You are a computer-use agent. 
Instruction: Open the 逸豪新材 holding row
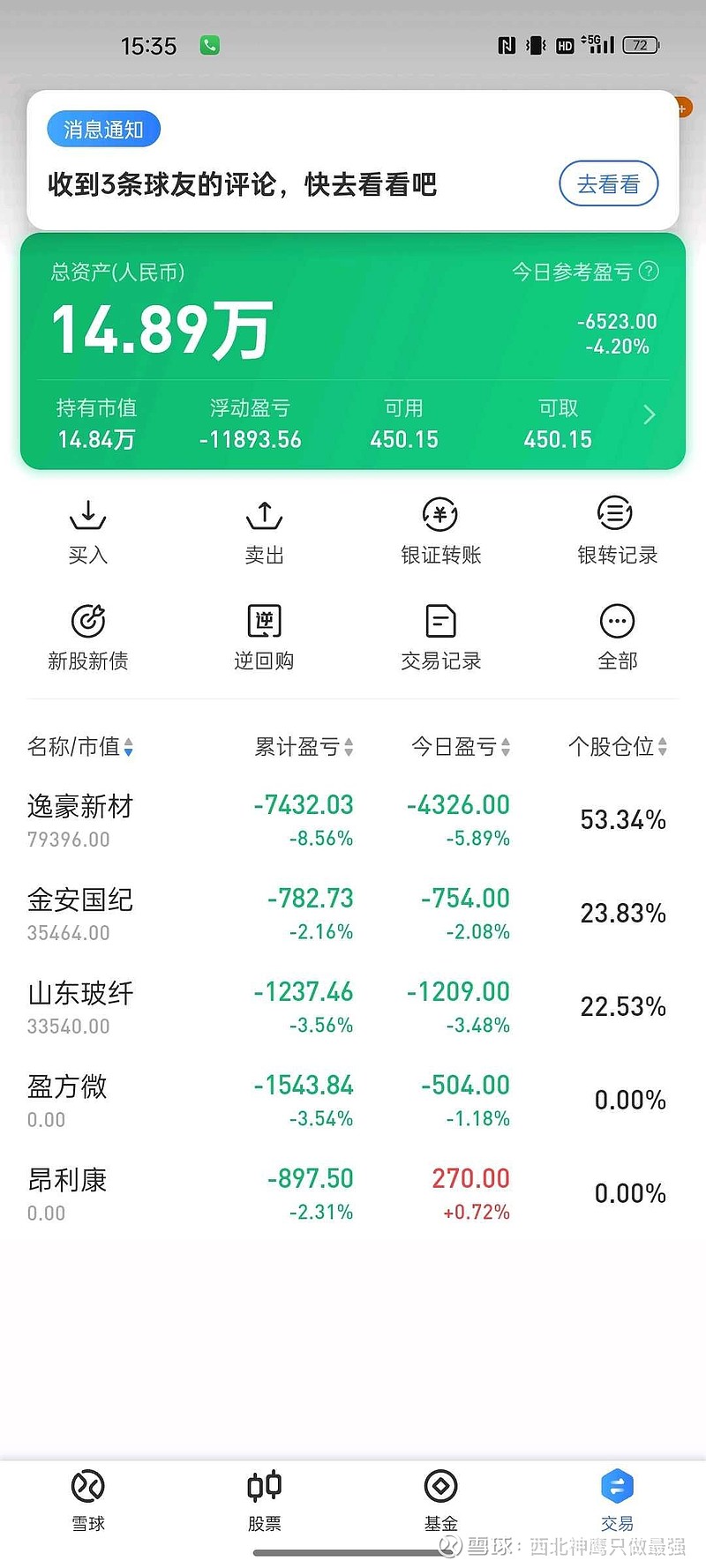[x=353, y=820]
